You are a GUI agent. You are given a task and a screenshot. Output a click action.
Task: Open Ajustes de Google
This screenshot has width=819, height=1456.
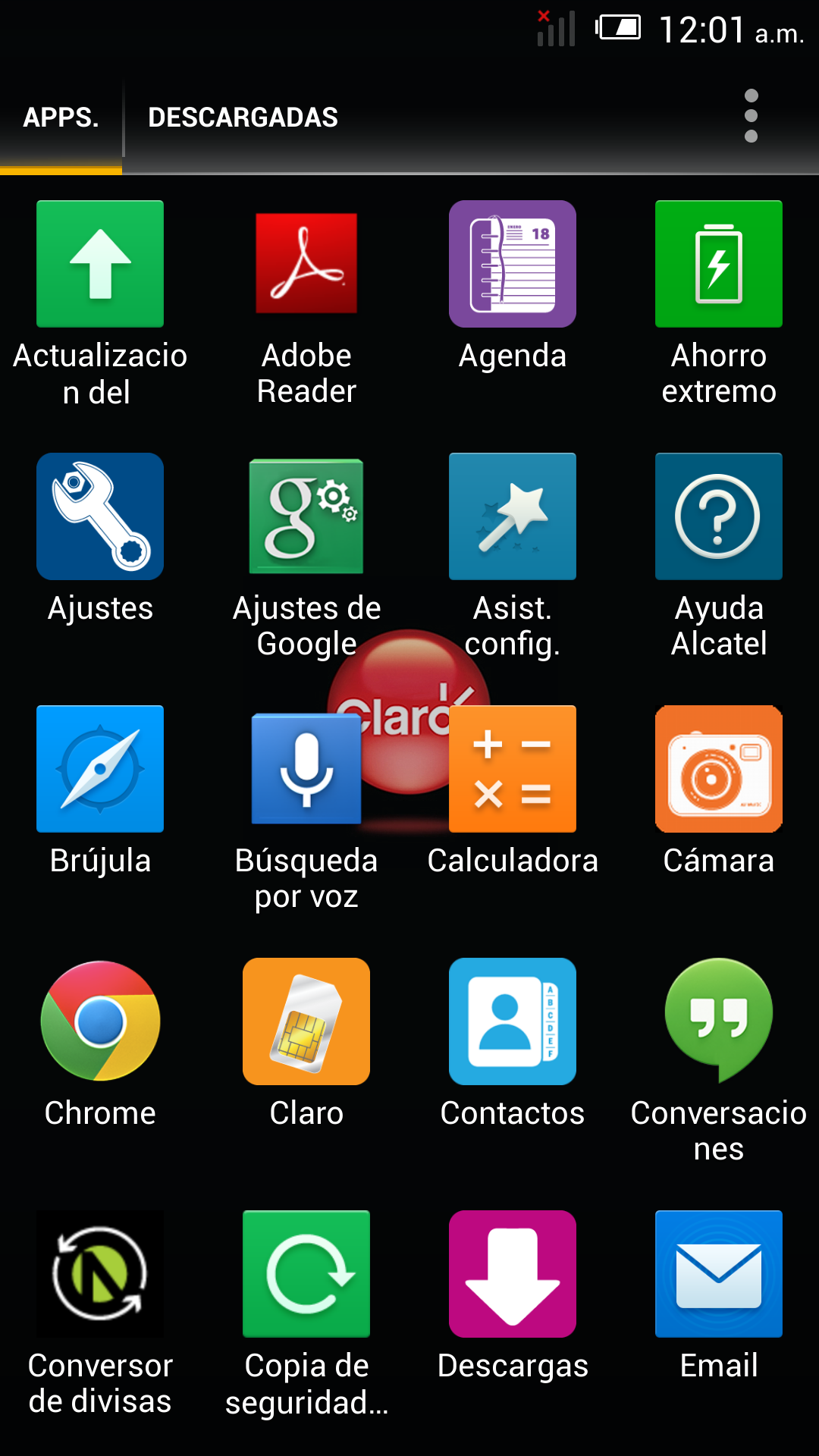[x=306, y=516]
